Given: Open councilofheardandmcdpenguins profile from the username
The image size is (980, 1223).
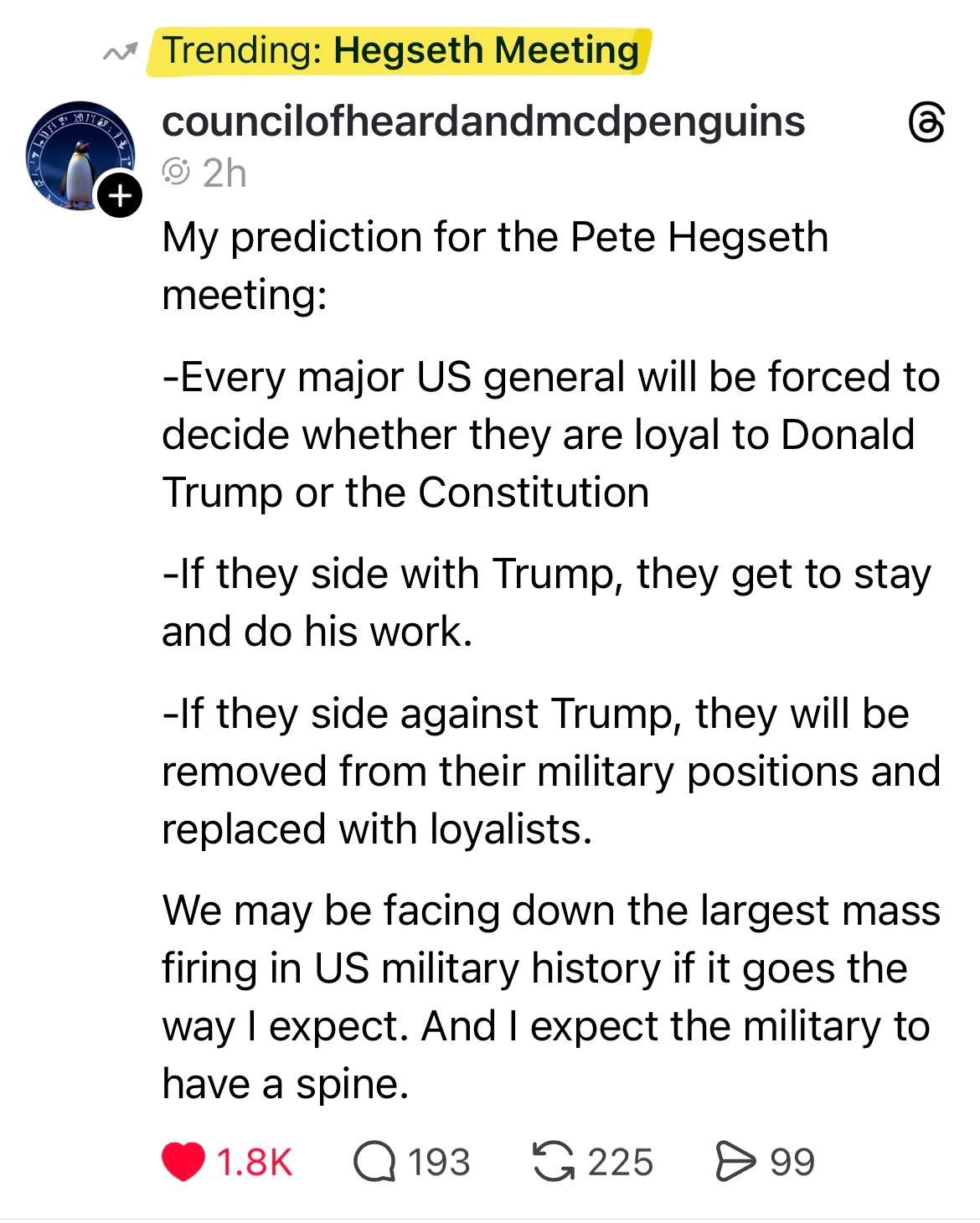Looking at the screenshot, I should point(483,122).
